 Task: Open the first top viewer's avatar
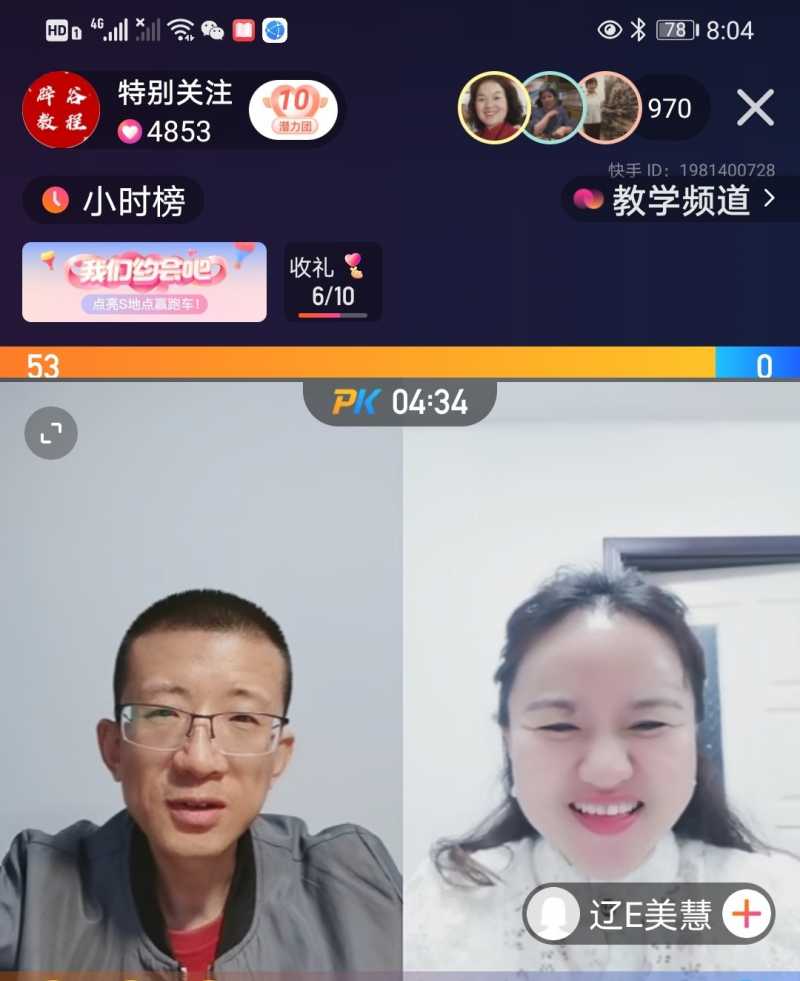[493, 108]
